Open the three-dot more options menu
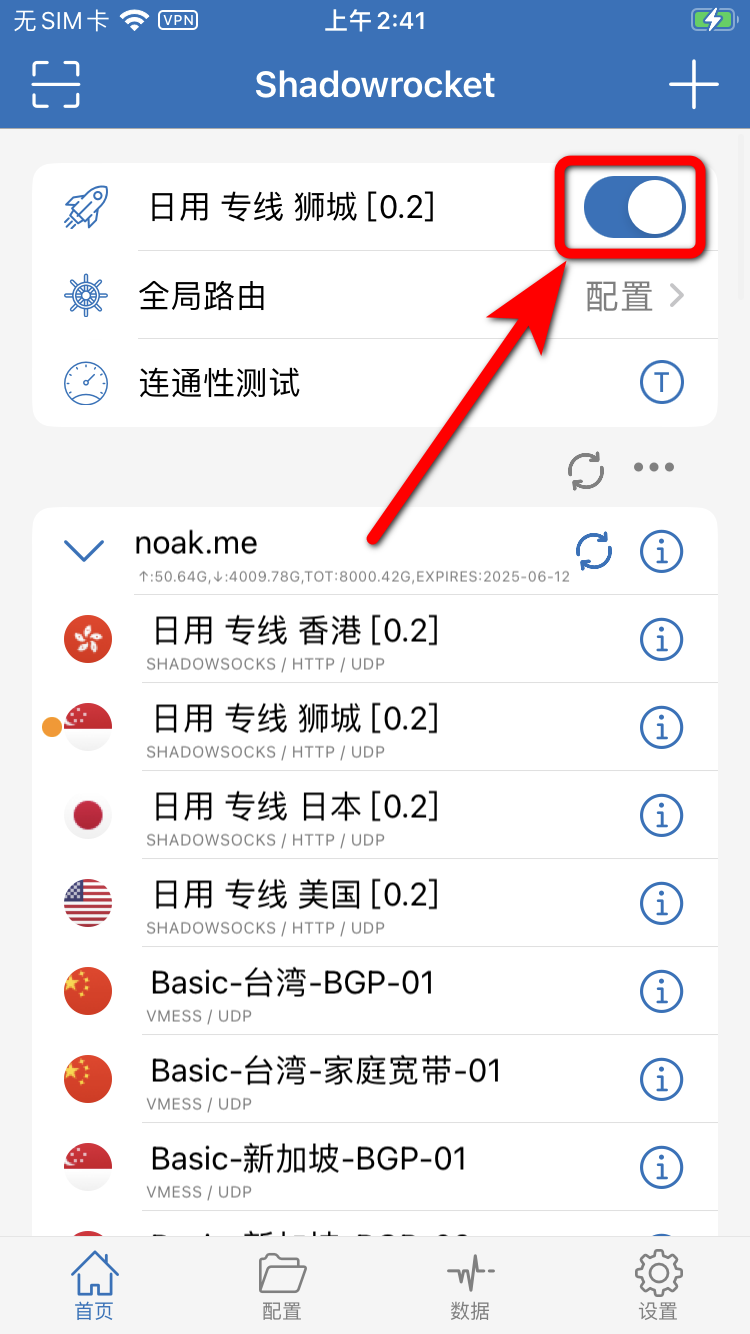This screenshot has height=1334, width=750. click(x=654, y=467)
